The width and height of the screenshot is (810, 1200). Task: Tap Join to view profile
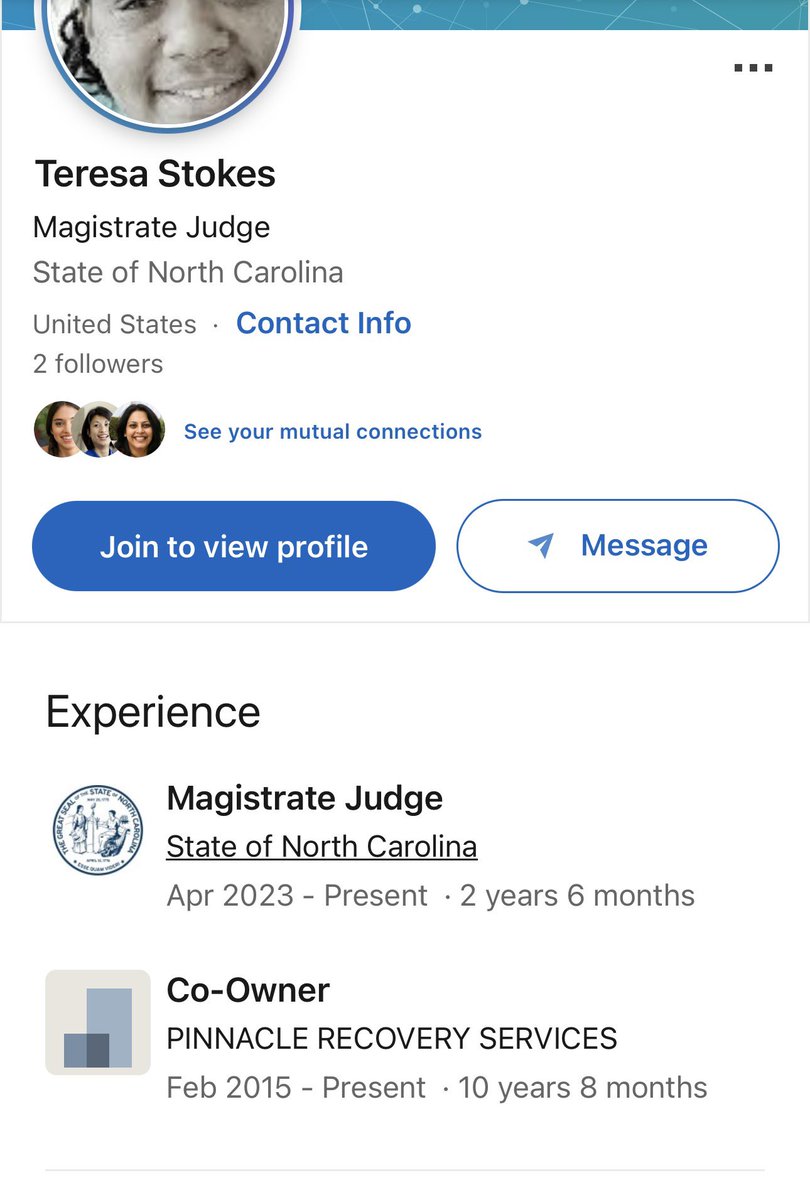pos(234,546)
